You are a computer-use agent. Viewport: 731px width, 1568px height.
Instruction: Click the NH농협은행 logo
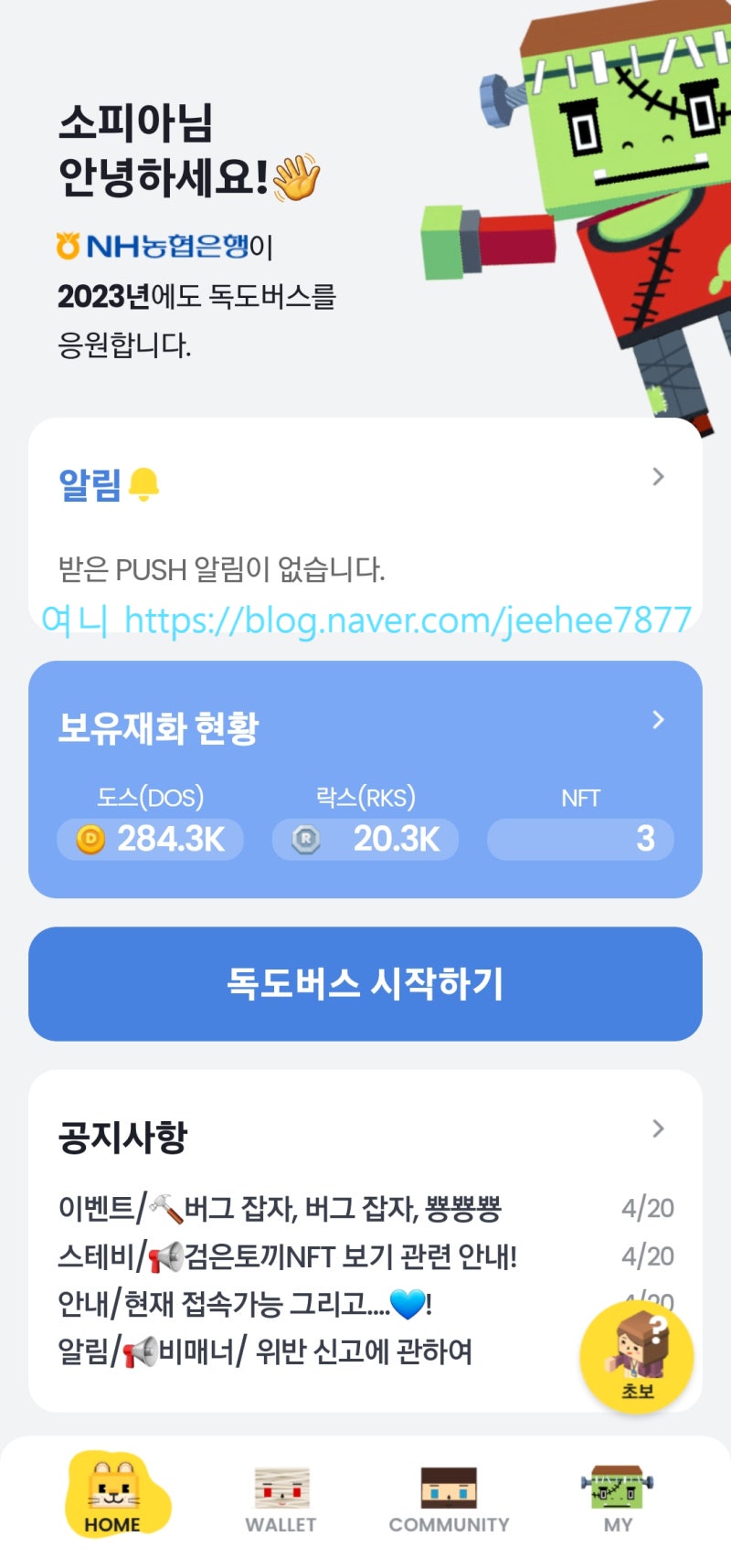[x=69, y=242]
